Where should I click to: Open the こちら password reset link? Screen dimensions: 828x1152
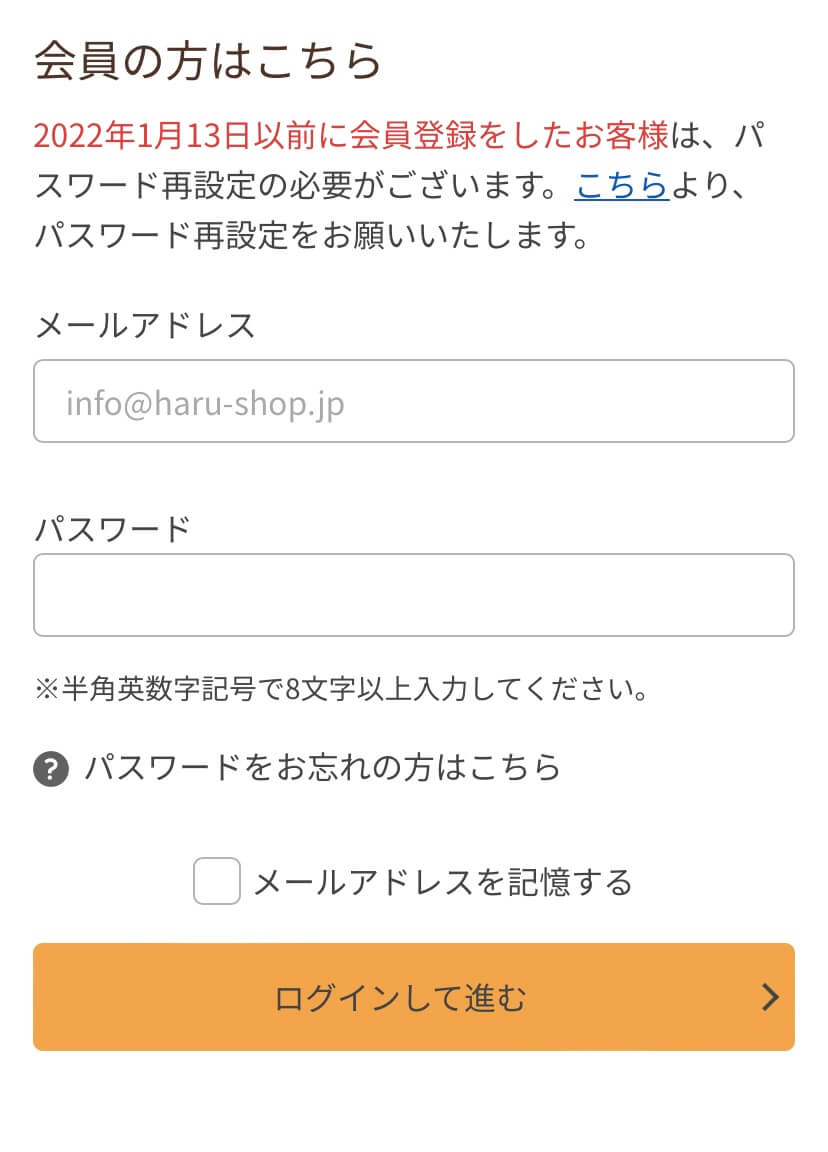click(621, 185)
